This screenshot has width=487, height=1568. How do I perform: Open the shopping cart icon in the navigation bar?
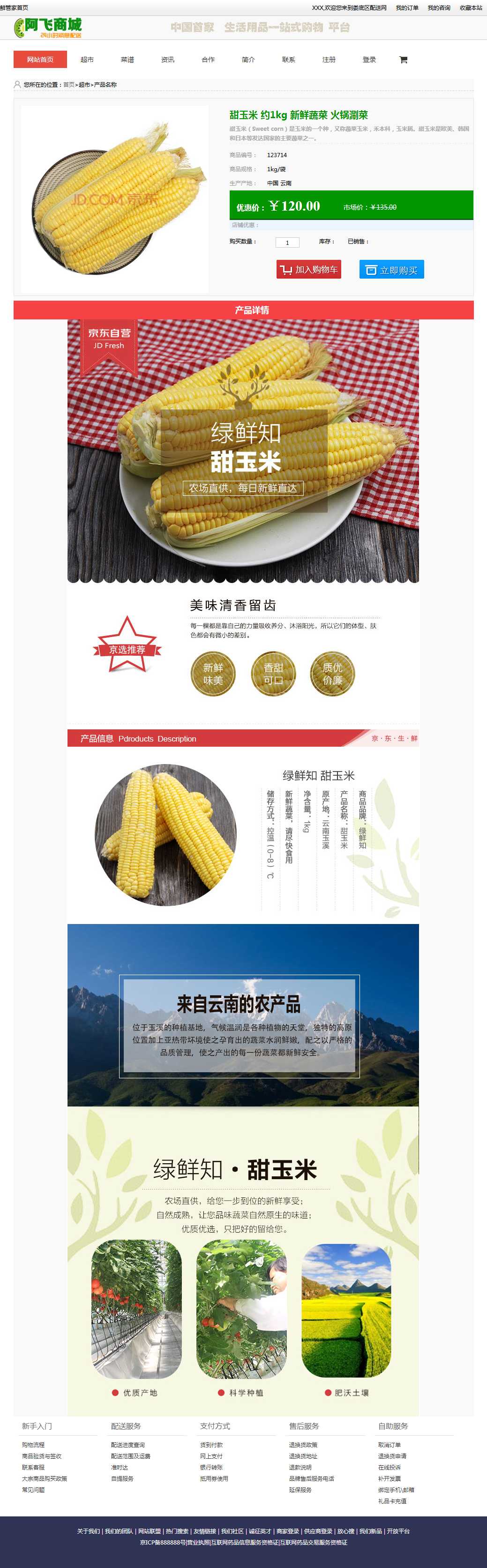[403, 60]
